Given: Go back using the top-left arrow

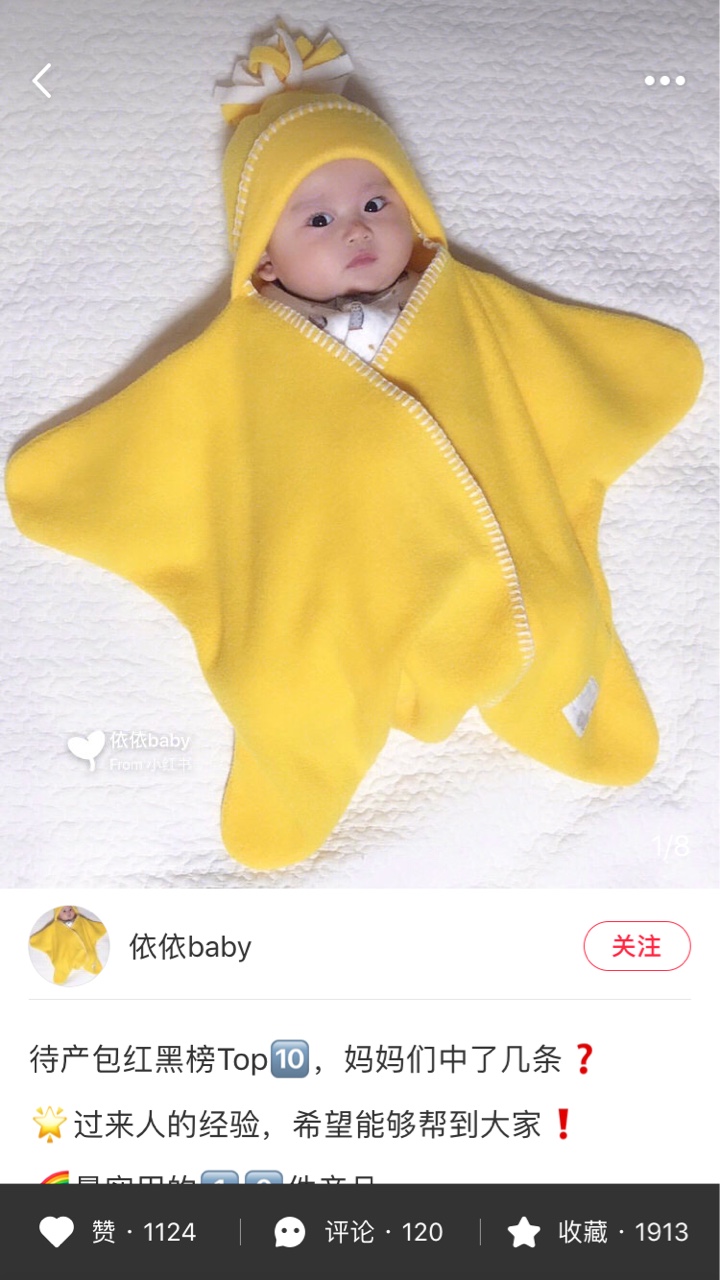Looking at the screenshot, I should pyautogui.click(x=42, y=81).
